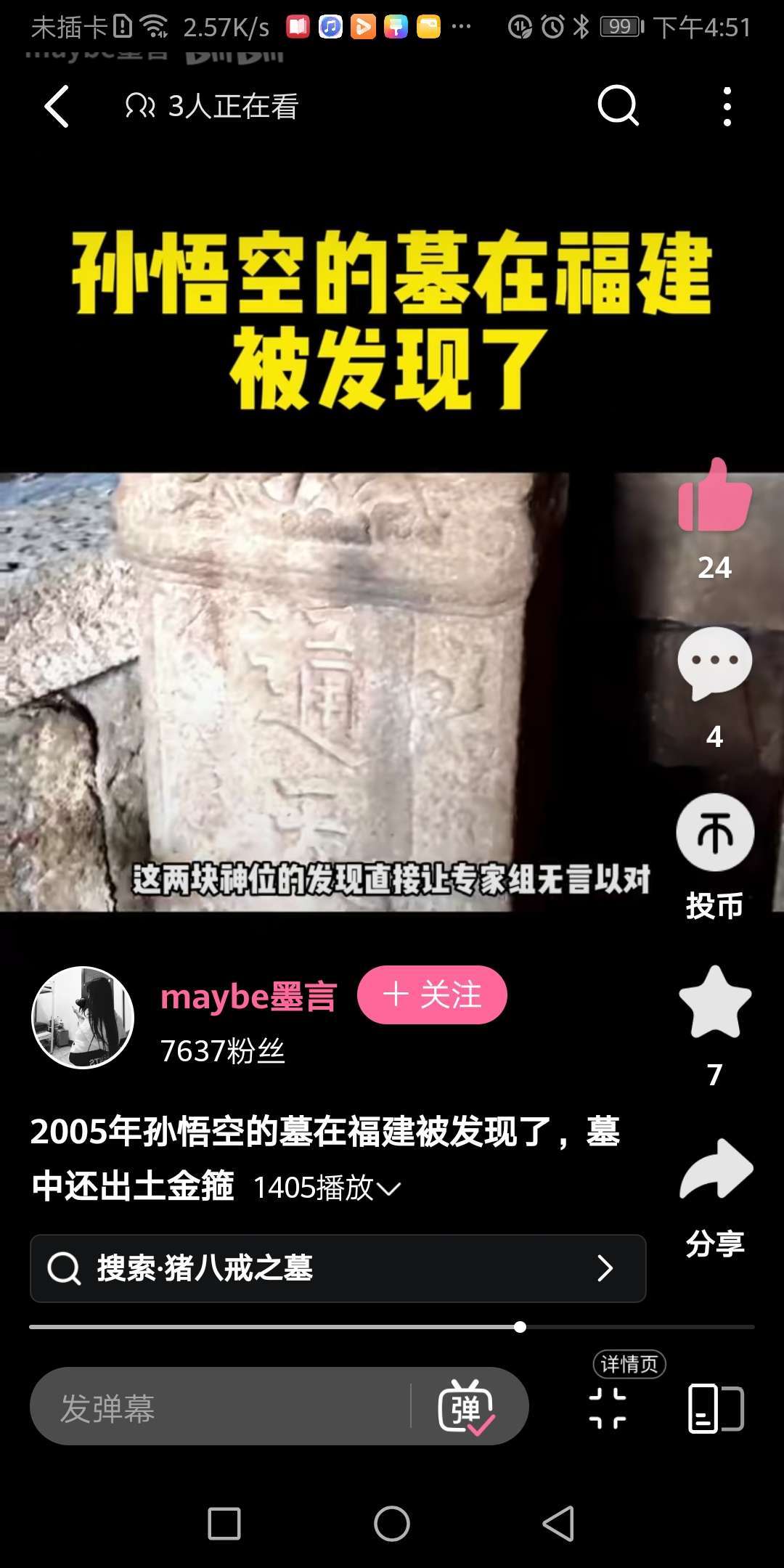784x1568 pixels.
Task: Open the three-dot overflow menu
Action: (727, 107)
